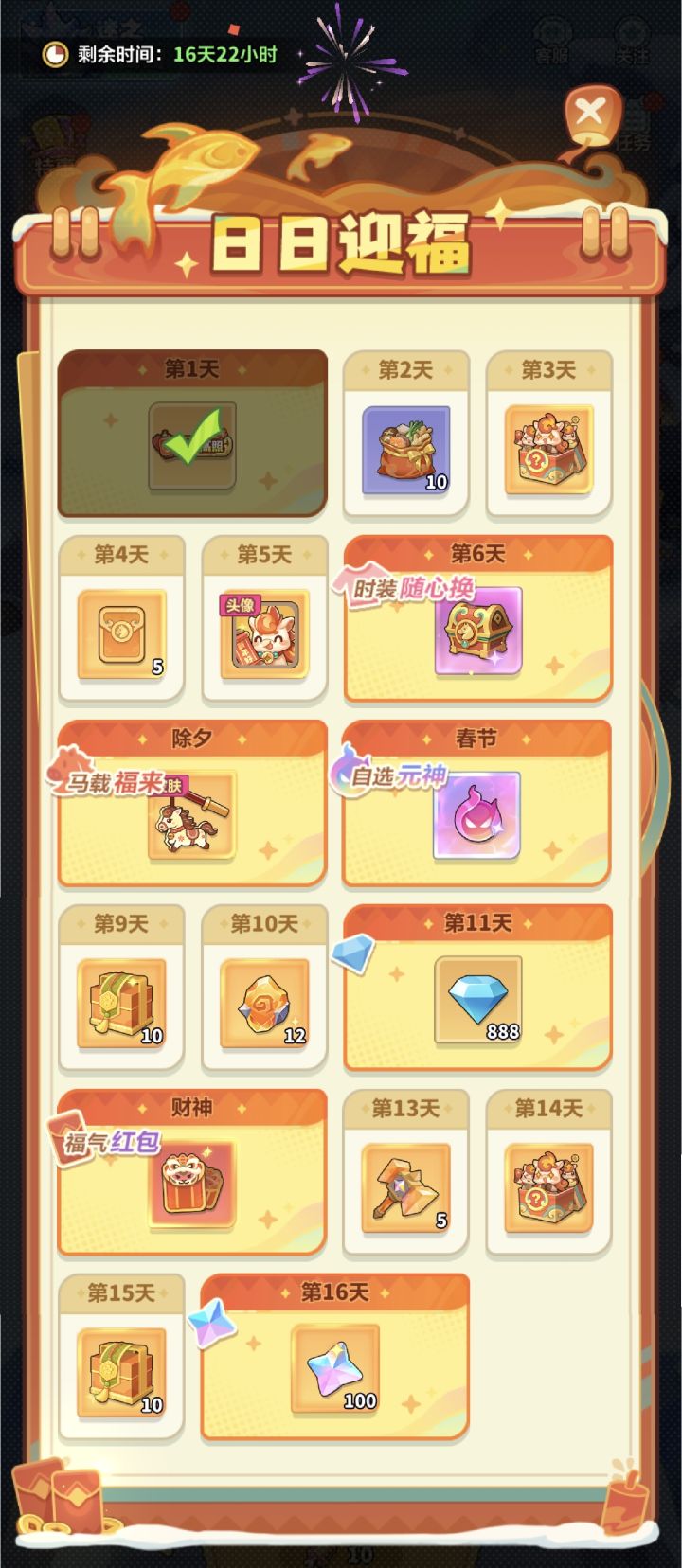
Task: Open the 第14天 surprise box reward
Action: (547, 1186)
